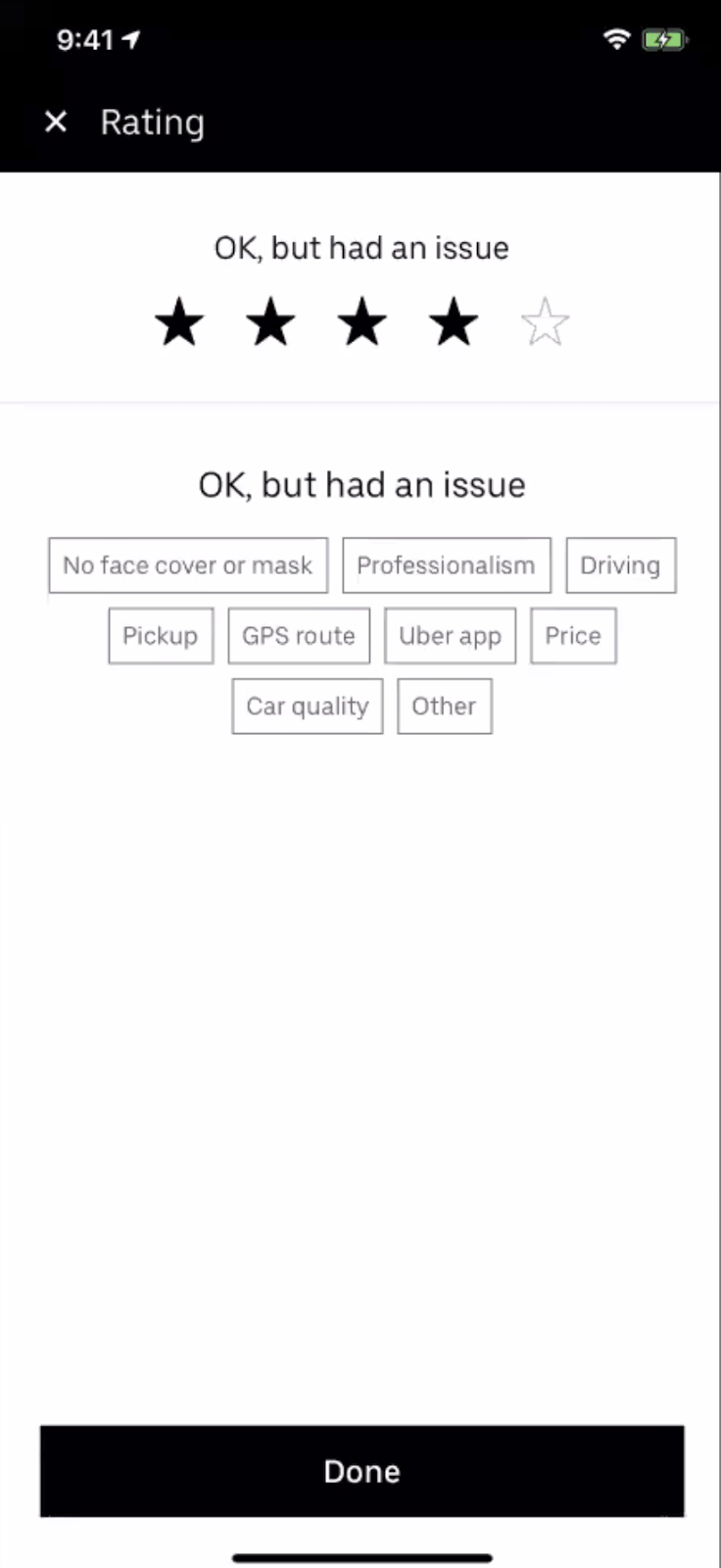Submit rating with Done button

point(361,1471)
